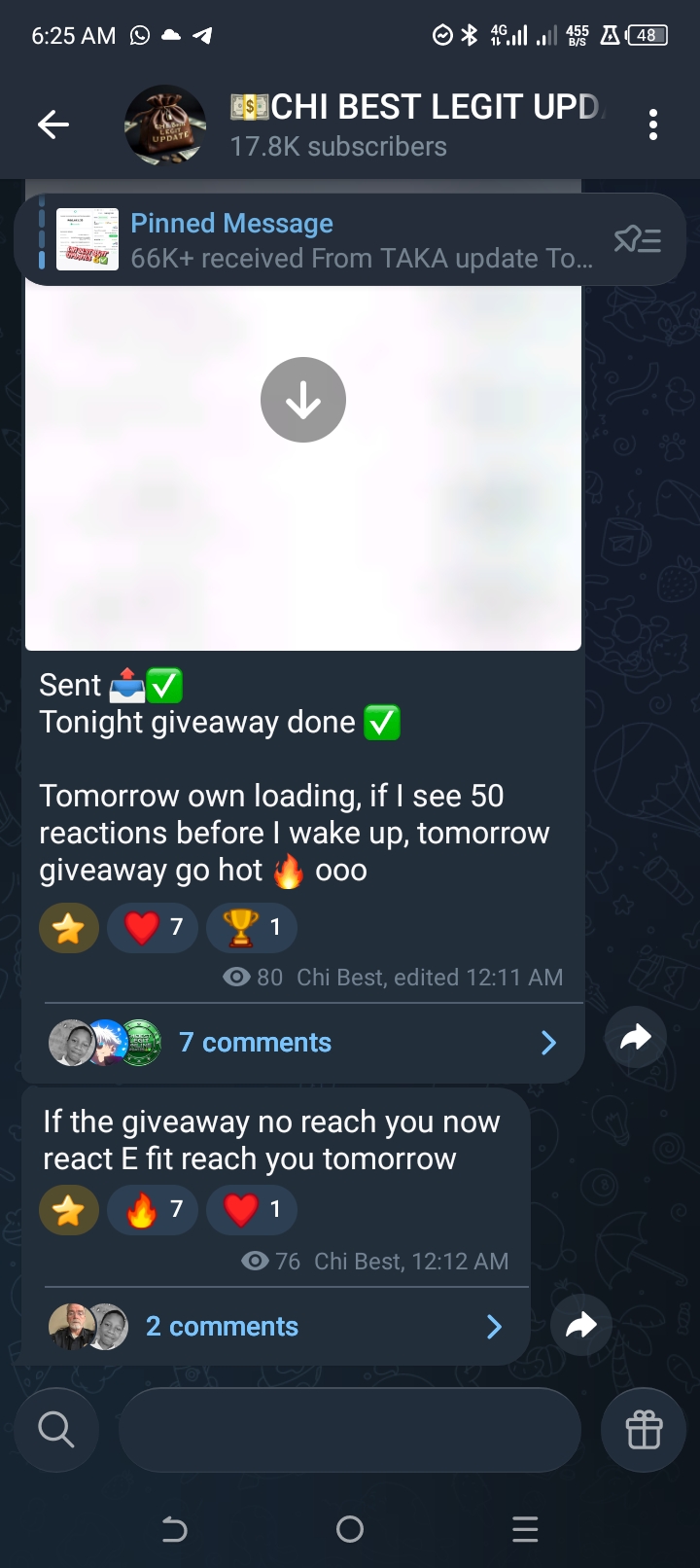Viewport: 700px width, 1568px height.
Task: Add heart reaction on react post
Action: (251, 1210)
